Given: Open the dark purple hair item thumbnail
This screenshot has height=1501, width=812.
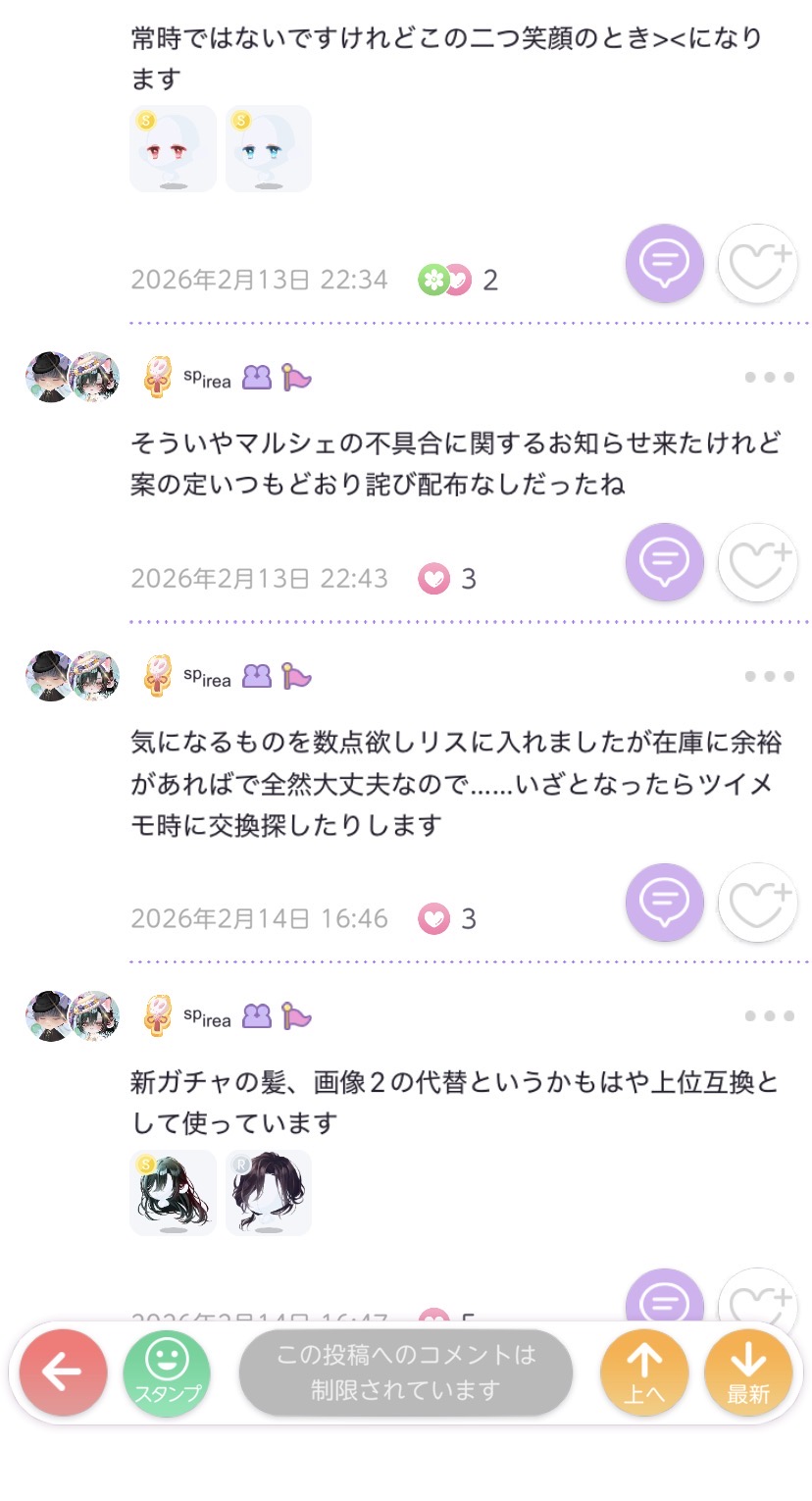Looking at the screenshot, I should point(268,1192).
